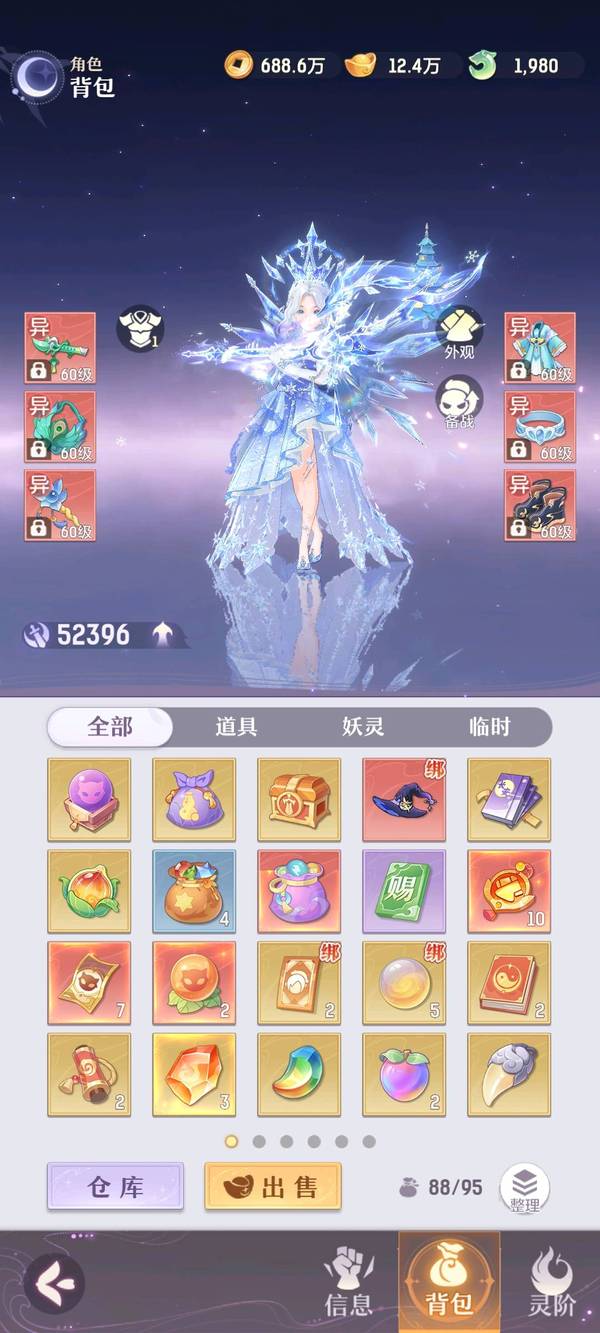Image resolution: width=600 pixels, height=1333 pixels.
Task: Go back with the arrow button
Action: pyautogui.click(x=54, y=1282)
